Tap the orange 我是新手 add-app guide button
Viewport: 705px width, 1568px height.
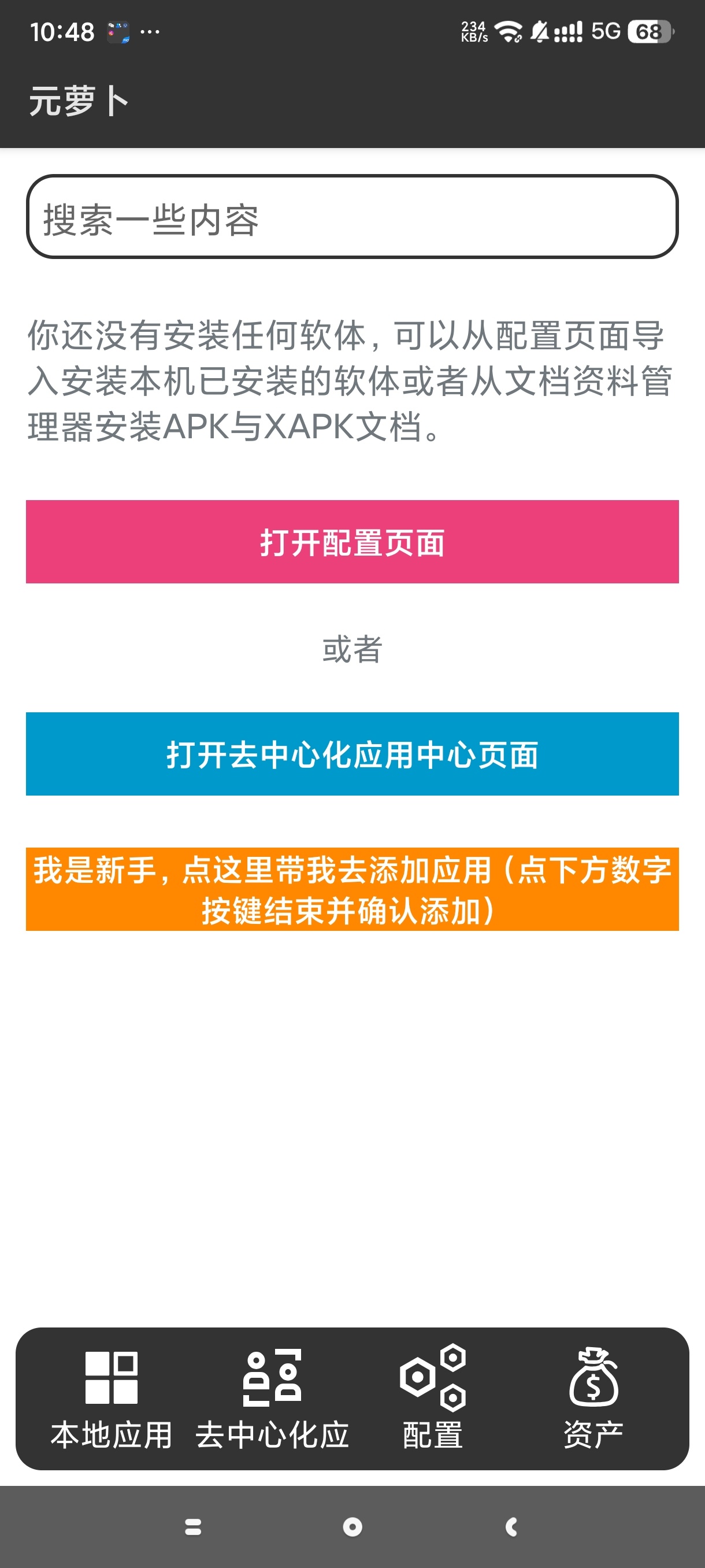coord(351,889)
